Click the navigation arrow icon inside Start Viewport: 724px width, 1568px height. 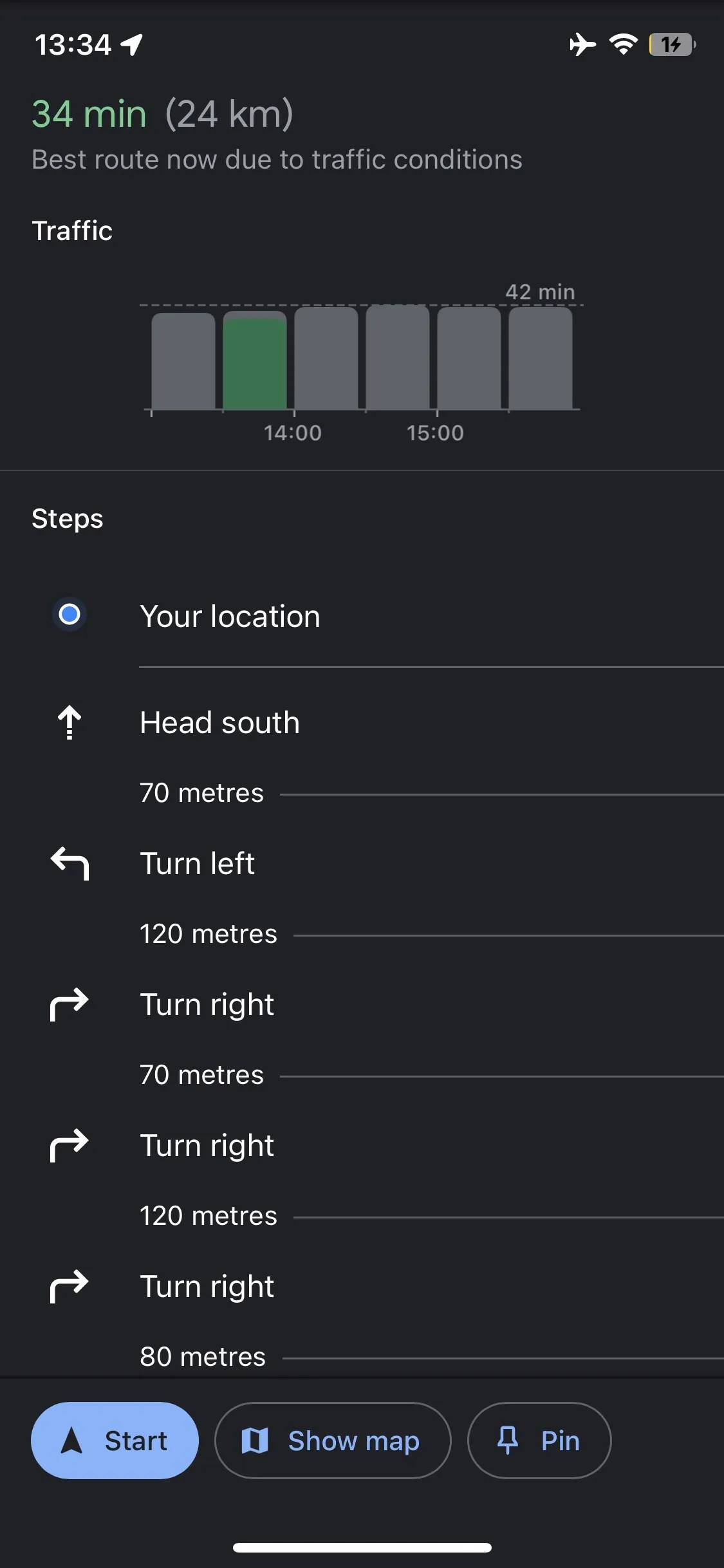[x=73, y=1441]
